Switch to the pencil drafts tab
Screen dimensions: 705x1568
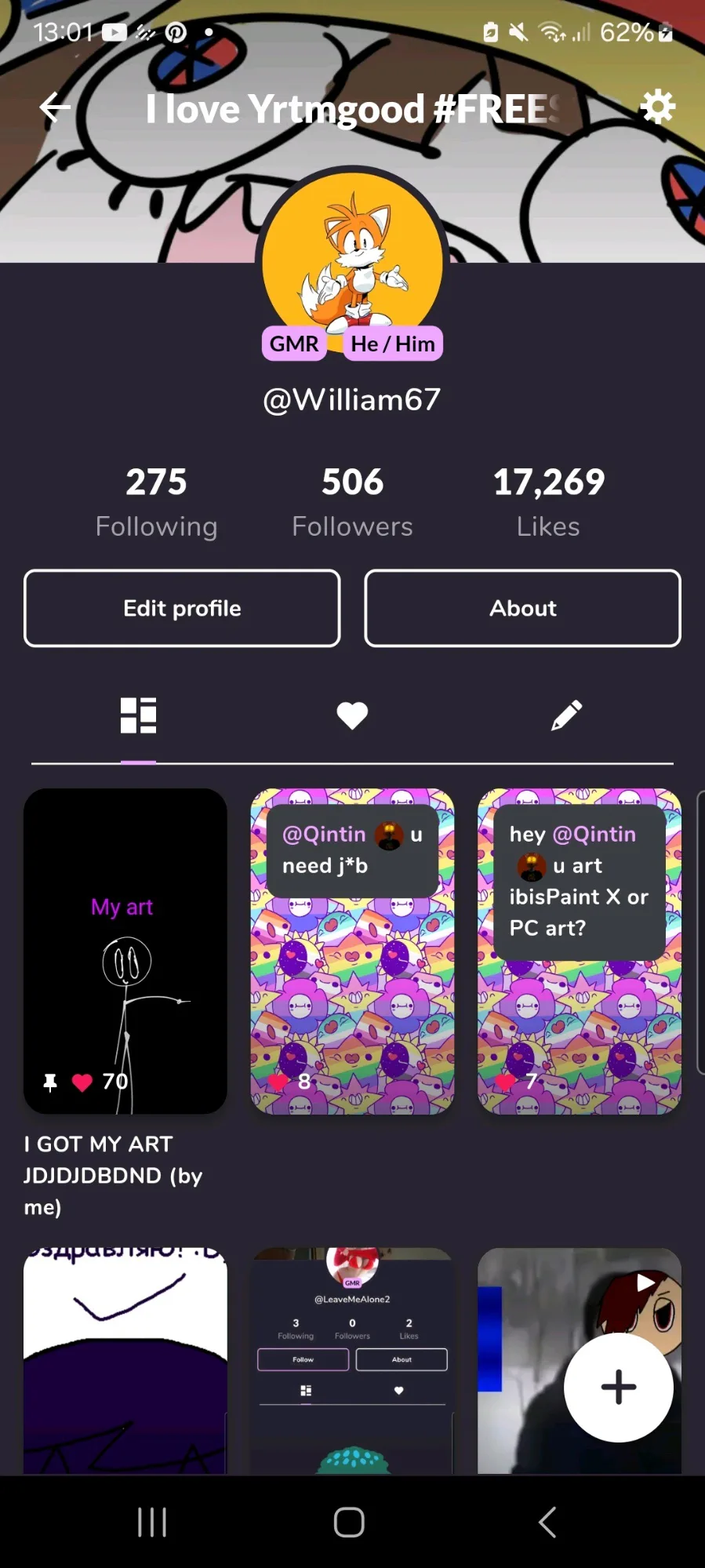click(566, 715)
